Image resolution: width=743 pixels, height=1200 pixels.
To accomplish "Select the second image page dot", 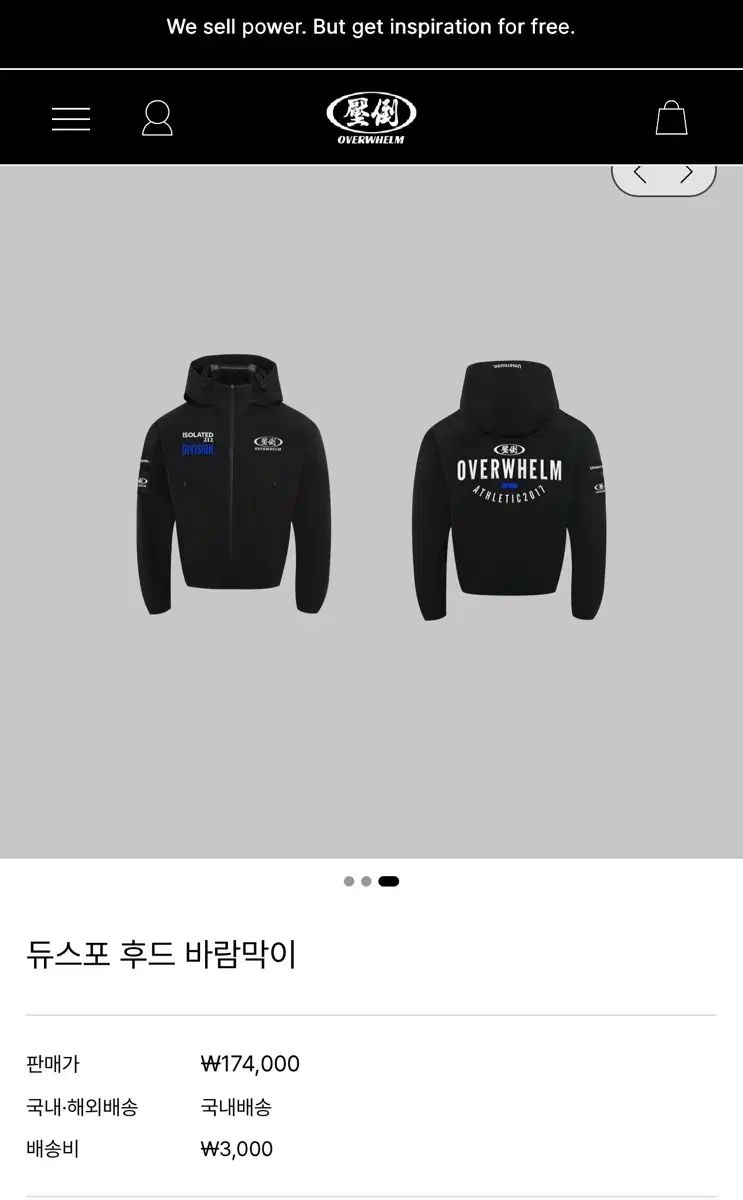I will click(x=367, y=881).
